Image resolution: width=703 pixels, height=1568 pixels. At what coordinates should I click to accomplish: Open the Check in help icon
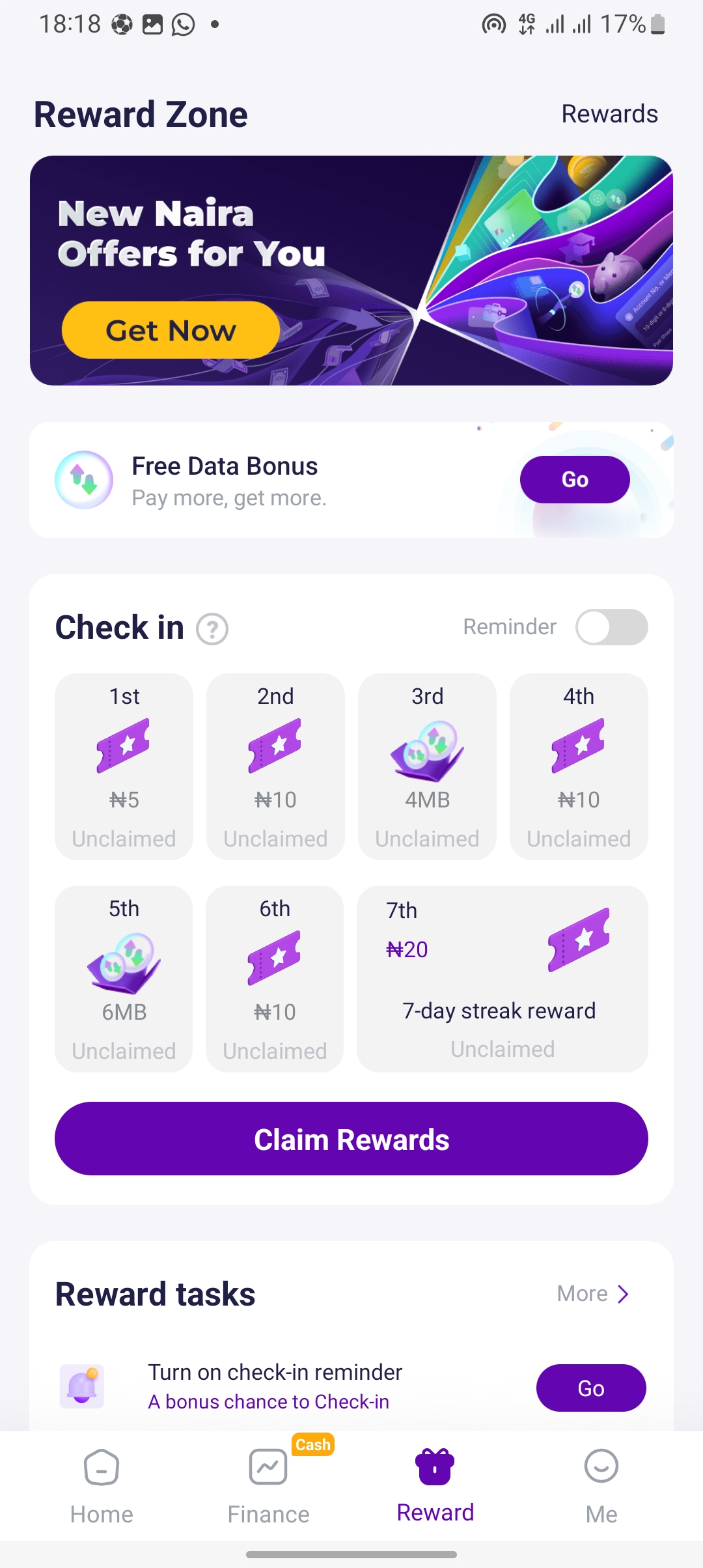[x=212, y=630]
